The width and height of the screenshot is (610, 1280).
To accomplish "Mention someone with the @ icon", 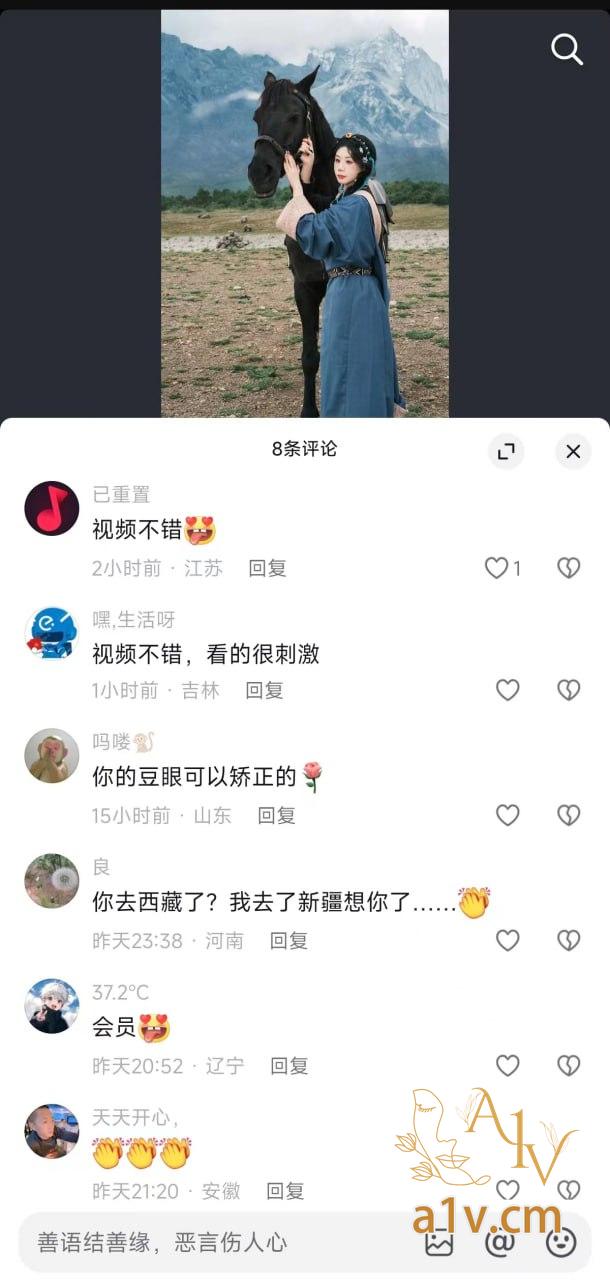I will point(499,1243).
